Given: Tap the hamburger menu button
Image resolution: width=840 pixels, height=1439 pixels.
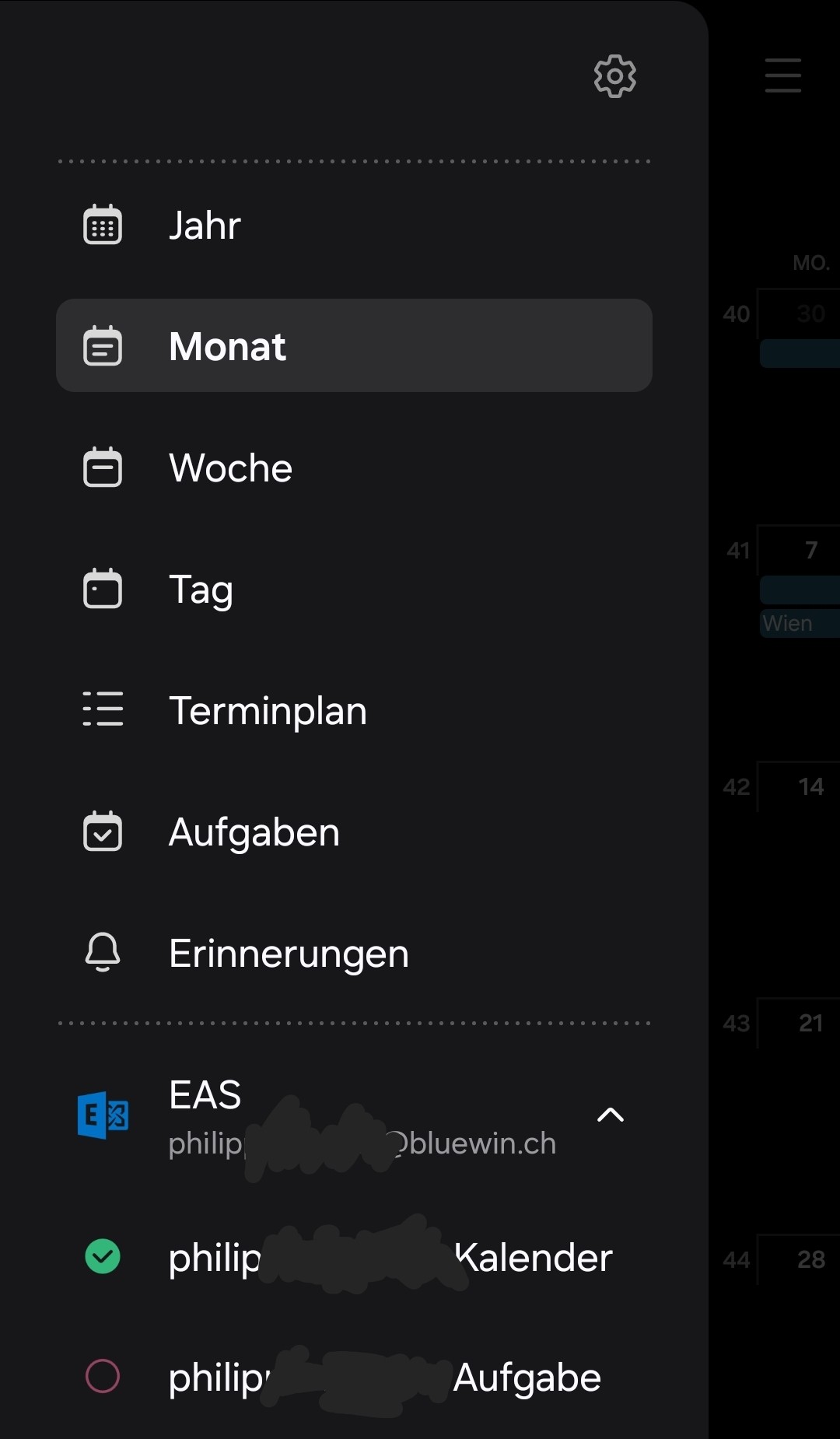Looking at the screenshot, I should coord(782,75).
